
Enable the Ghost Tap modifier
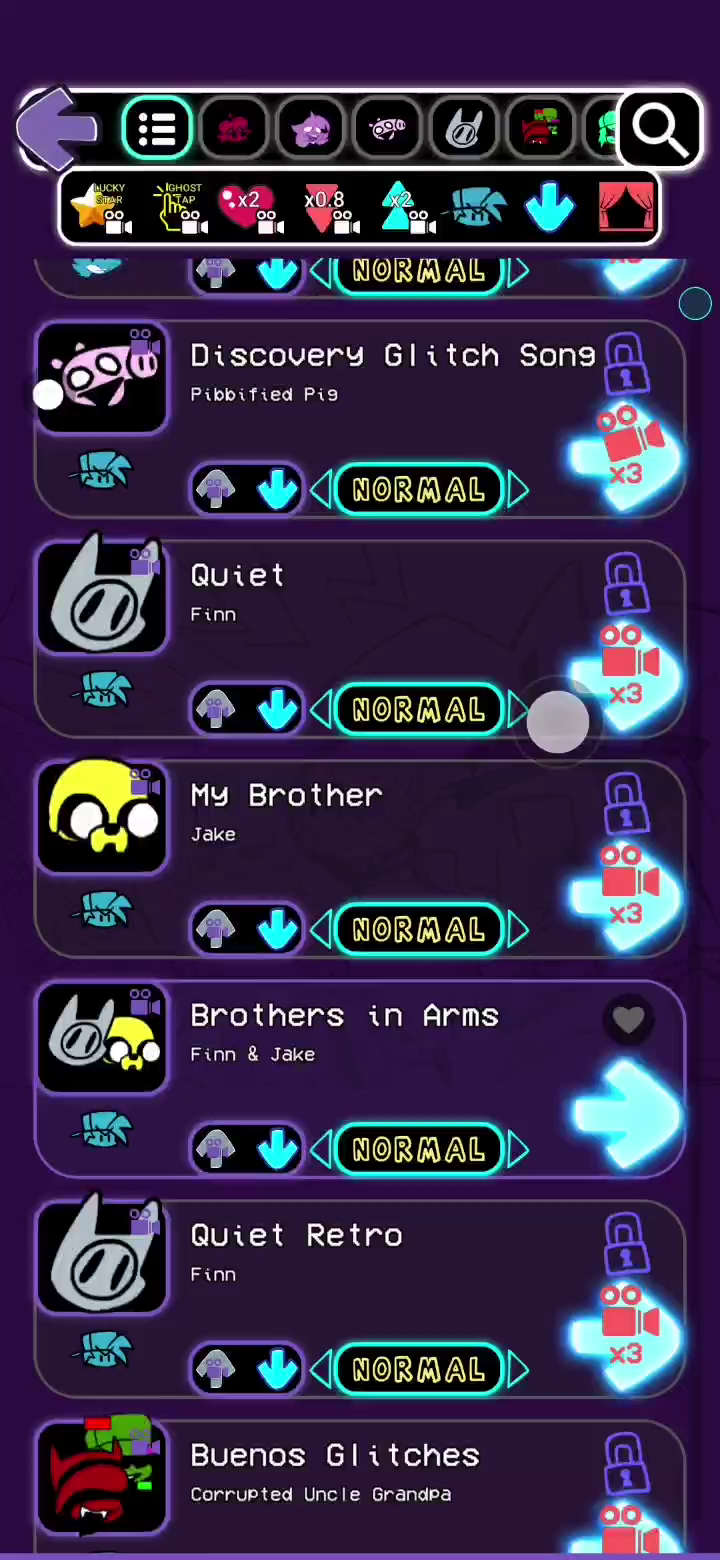(x=178, y=208)
